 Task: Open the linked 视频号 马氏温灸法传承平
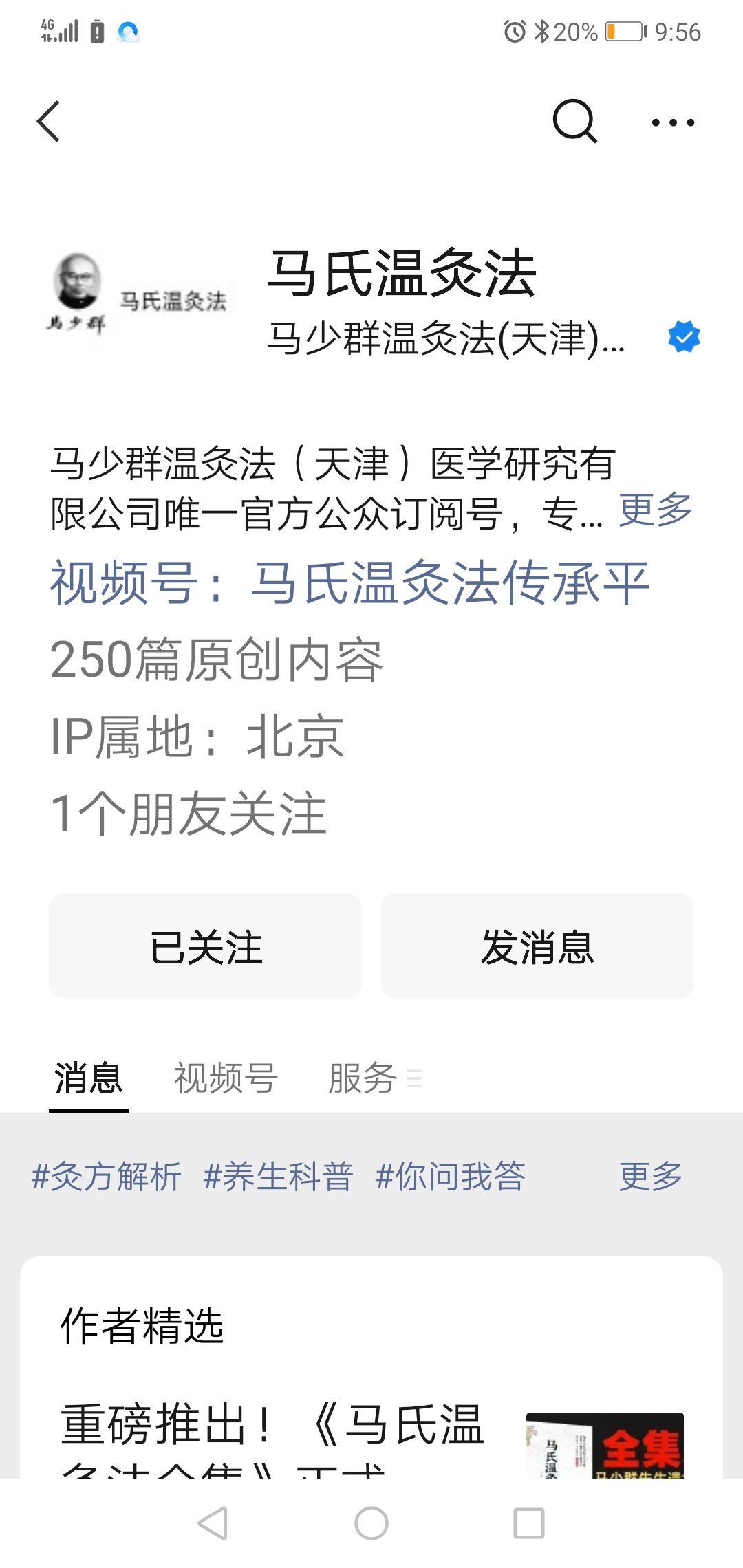point(349,583)
